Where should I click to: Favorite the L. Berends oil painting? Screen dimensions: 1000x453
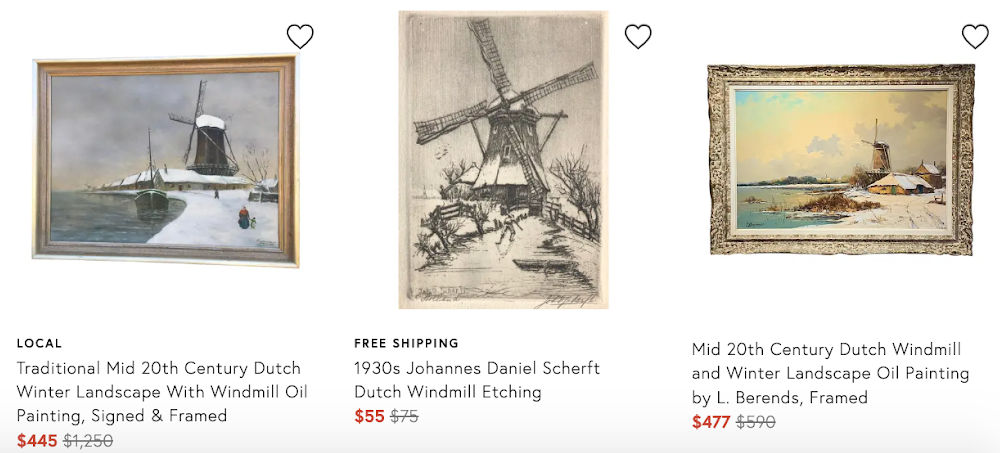(975, 37)
